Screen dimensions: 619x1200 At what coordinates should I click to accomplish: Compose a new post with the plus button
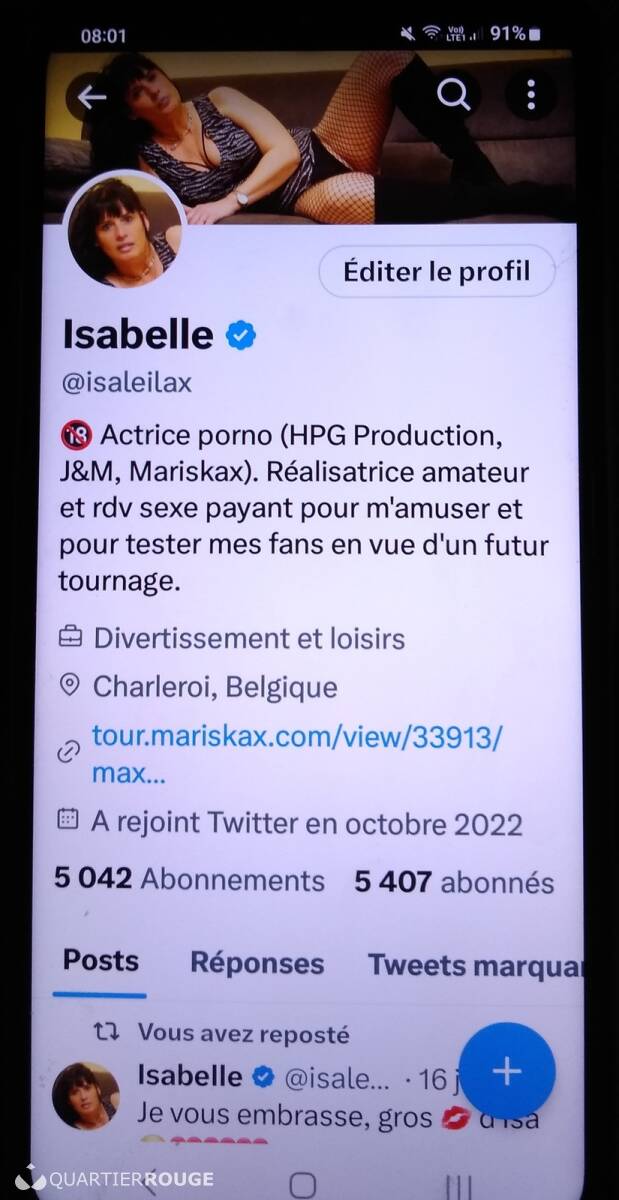(x=507, y=1072)
